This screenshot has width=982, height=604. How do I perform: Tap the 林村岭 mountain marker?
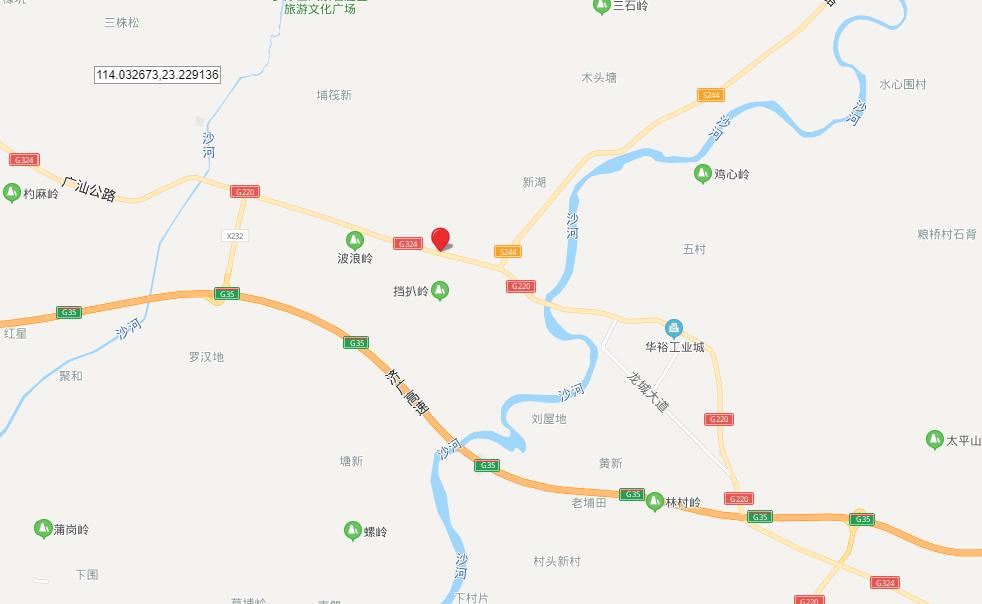point(655,502)
